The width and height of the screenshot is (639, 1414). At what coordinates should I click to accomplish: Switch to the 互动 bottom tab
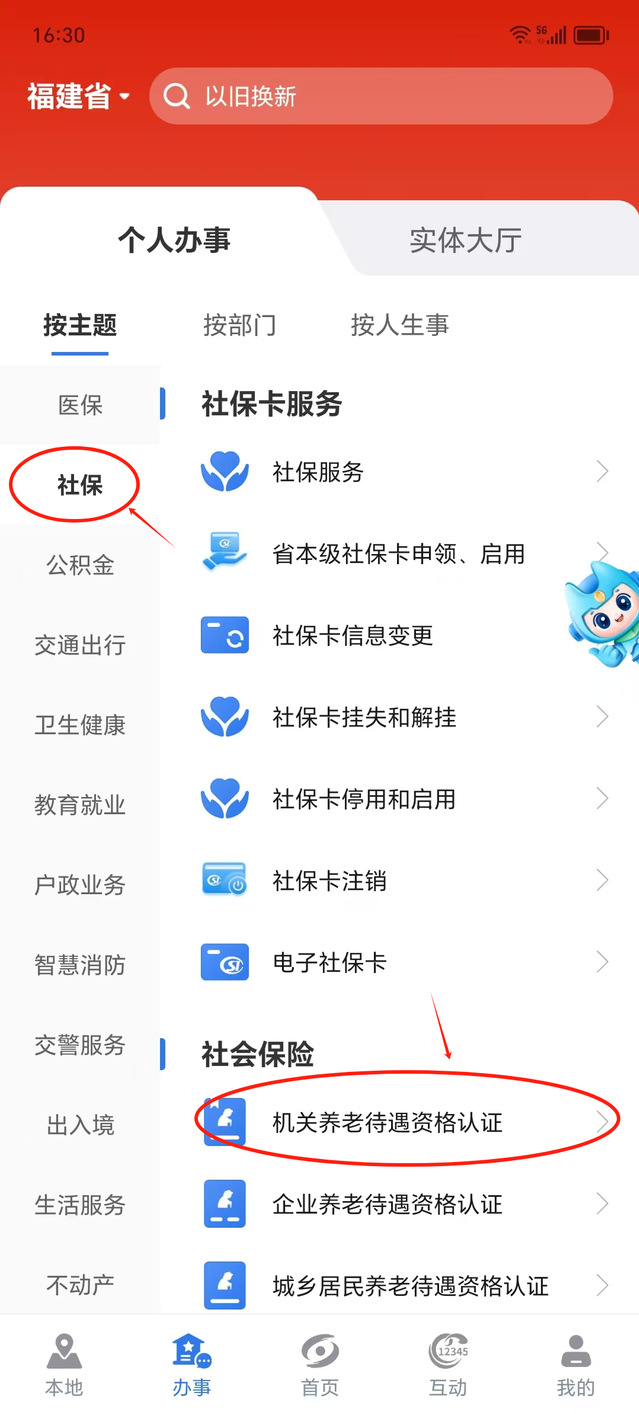tap(447, 1364)
